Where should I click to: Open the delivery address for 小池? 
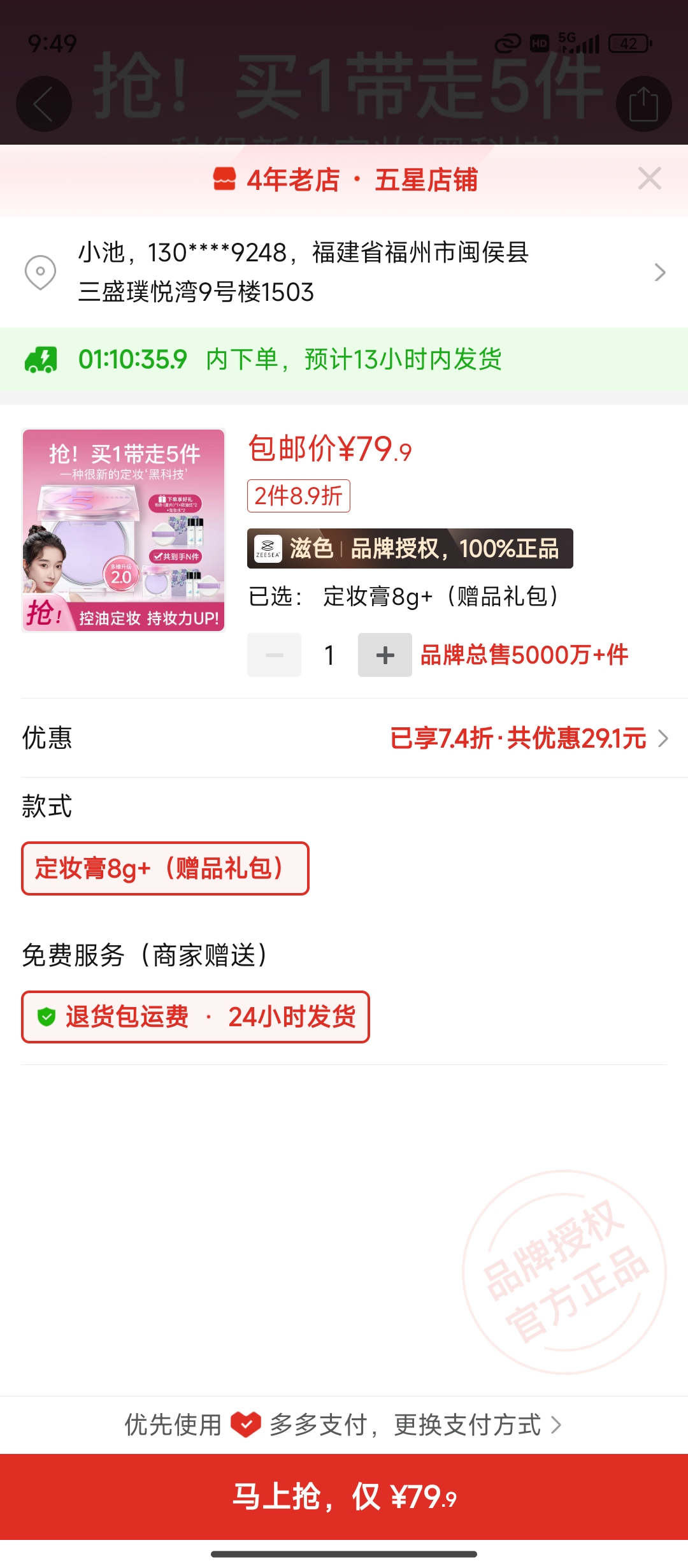(x=344, y=272)
